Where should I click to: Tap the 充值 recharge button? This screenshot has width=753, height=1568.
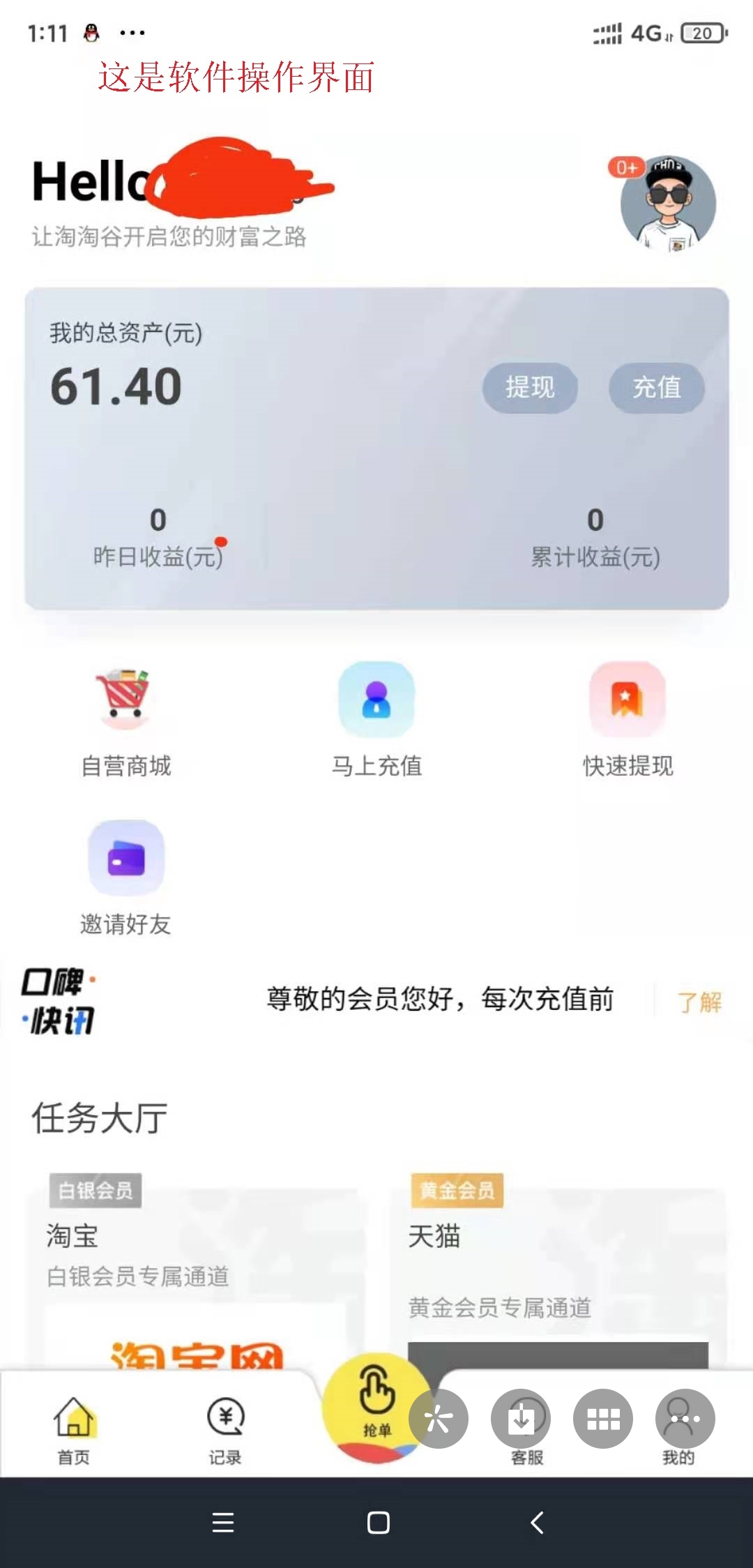(656, 389)
